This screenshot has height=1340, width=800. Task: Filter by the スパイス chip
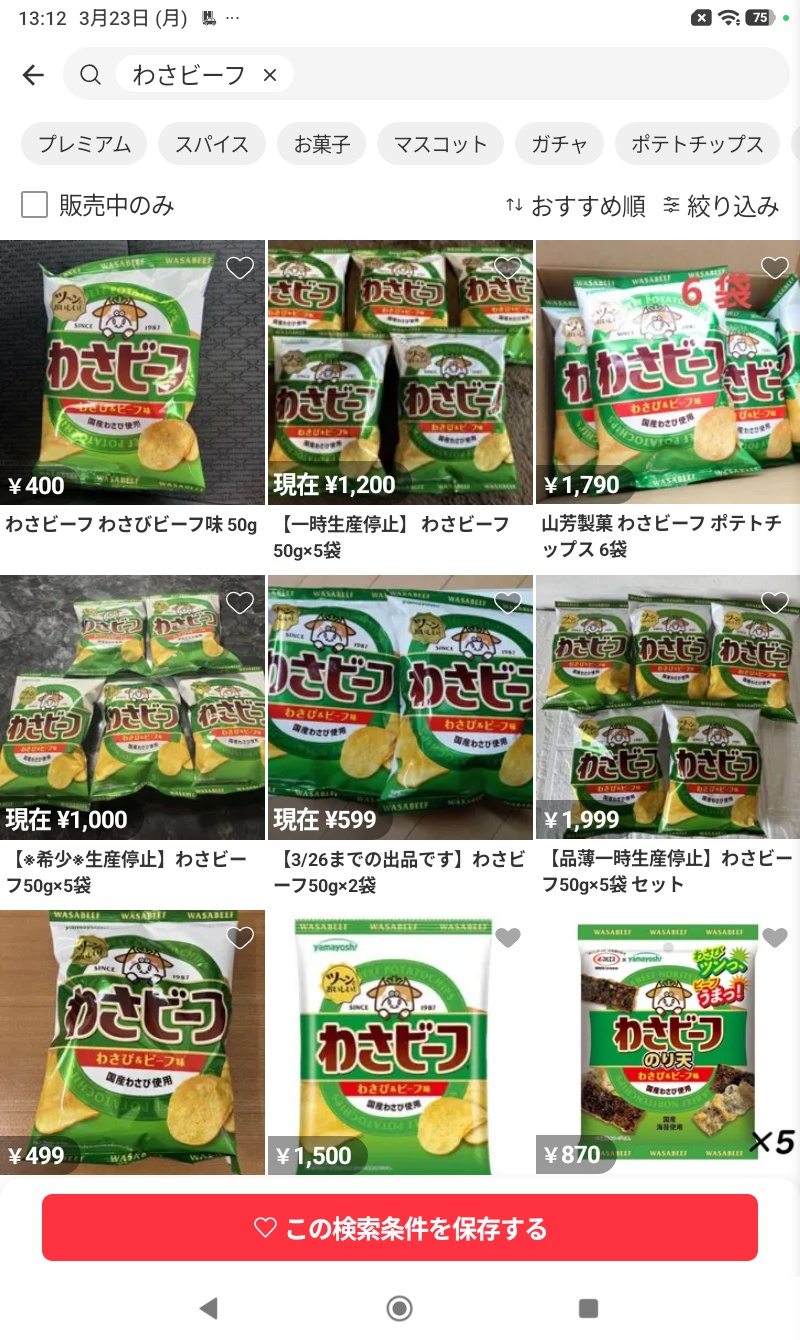click(212, 144)
